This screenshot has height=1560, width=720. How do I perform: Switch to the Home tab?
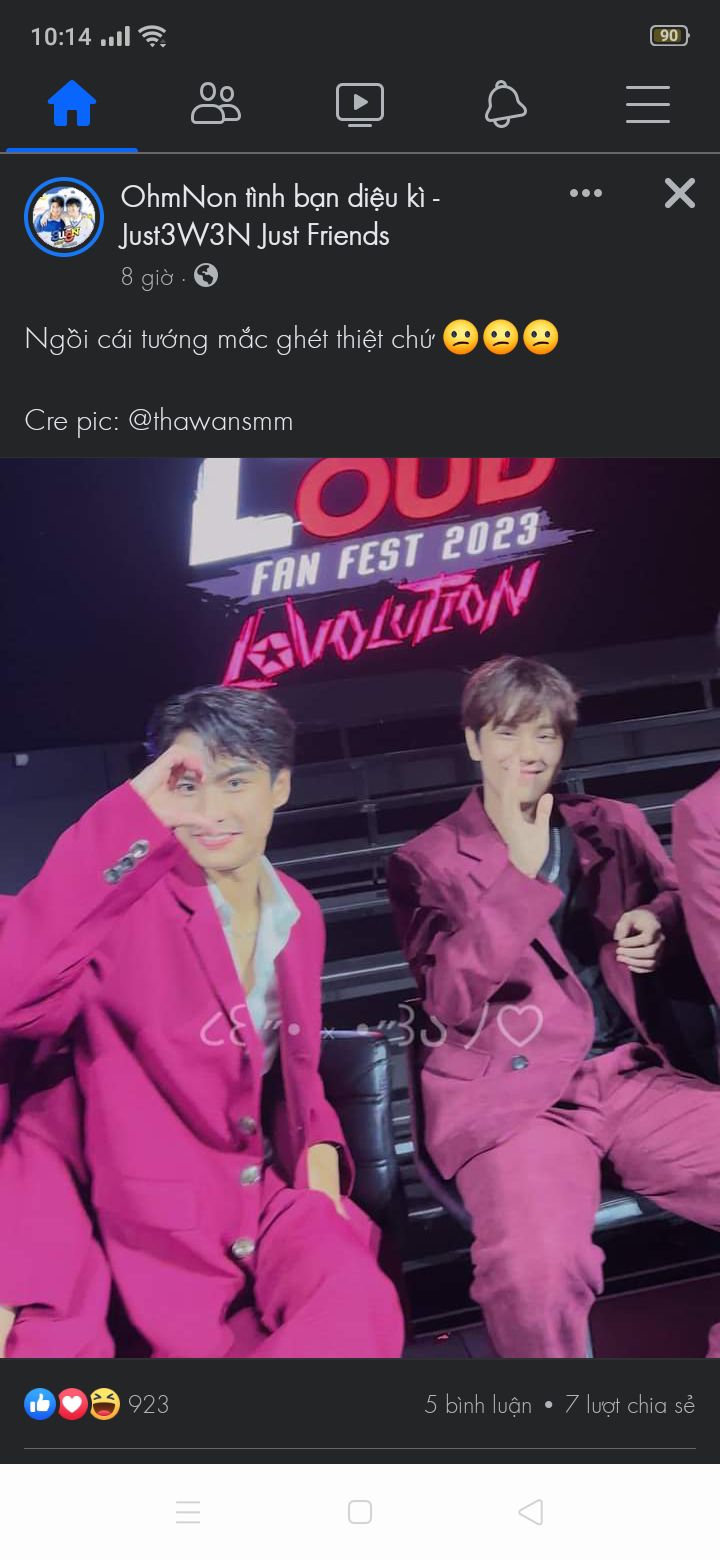click(72, 104)
